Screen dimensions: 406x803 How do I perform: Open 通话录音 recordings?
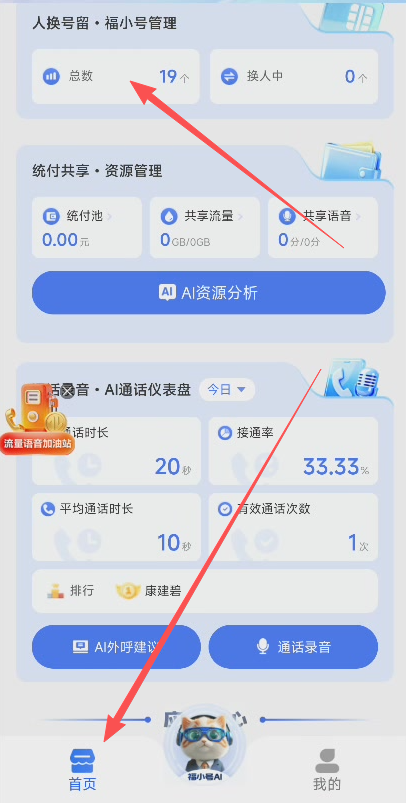click(293, 647)
